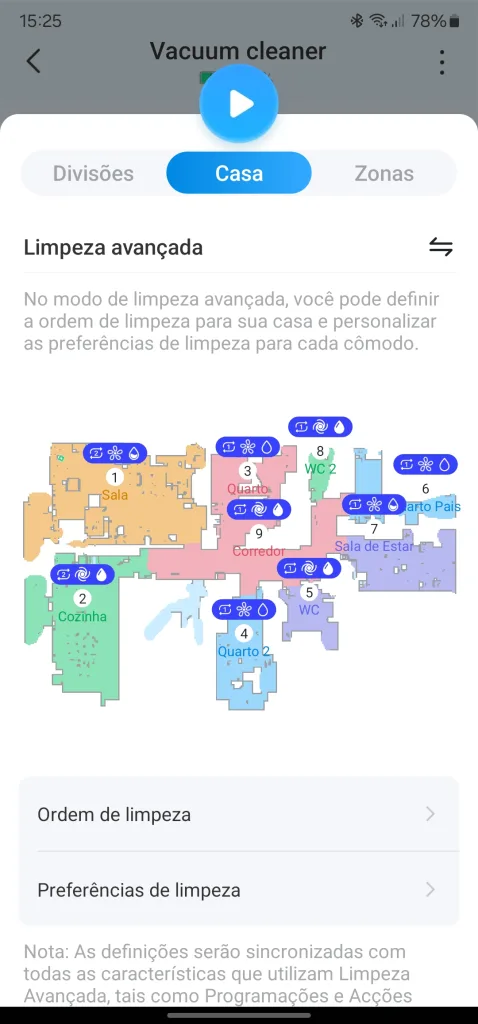This screenshot has width=478, height=1024.
Task: Go back with the top-left arrow
Action: (33, 61)
